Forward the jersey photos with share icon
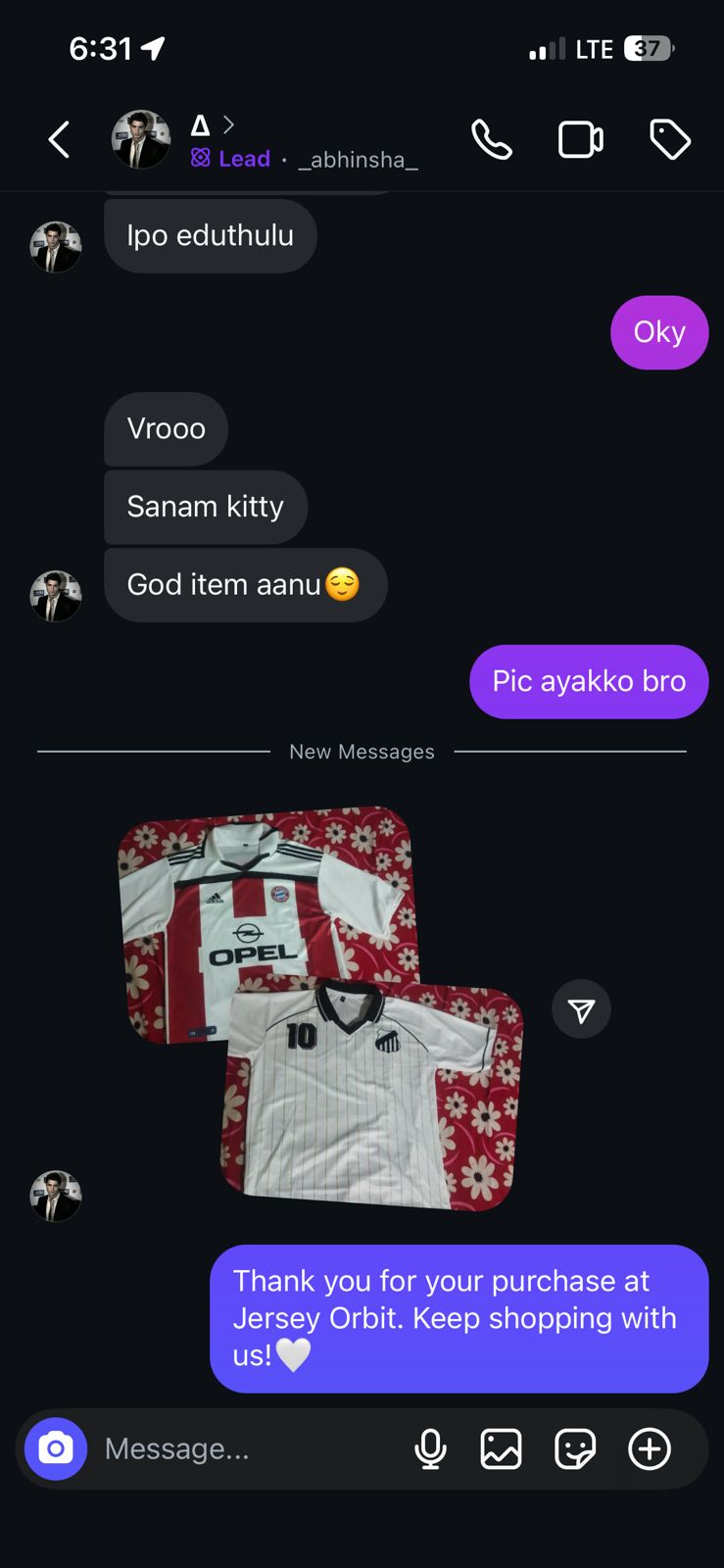The height and width of the screenshot is (1568, 724). 581,1009
